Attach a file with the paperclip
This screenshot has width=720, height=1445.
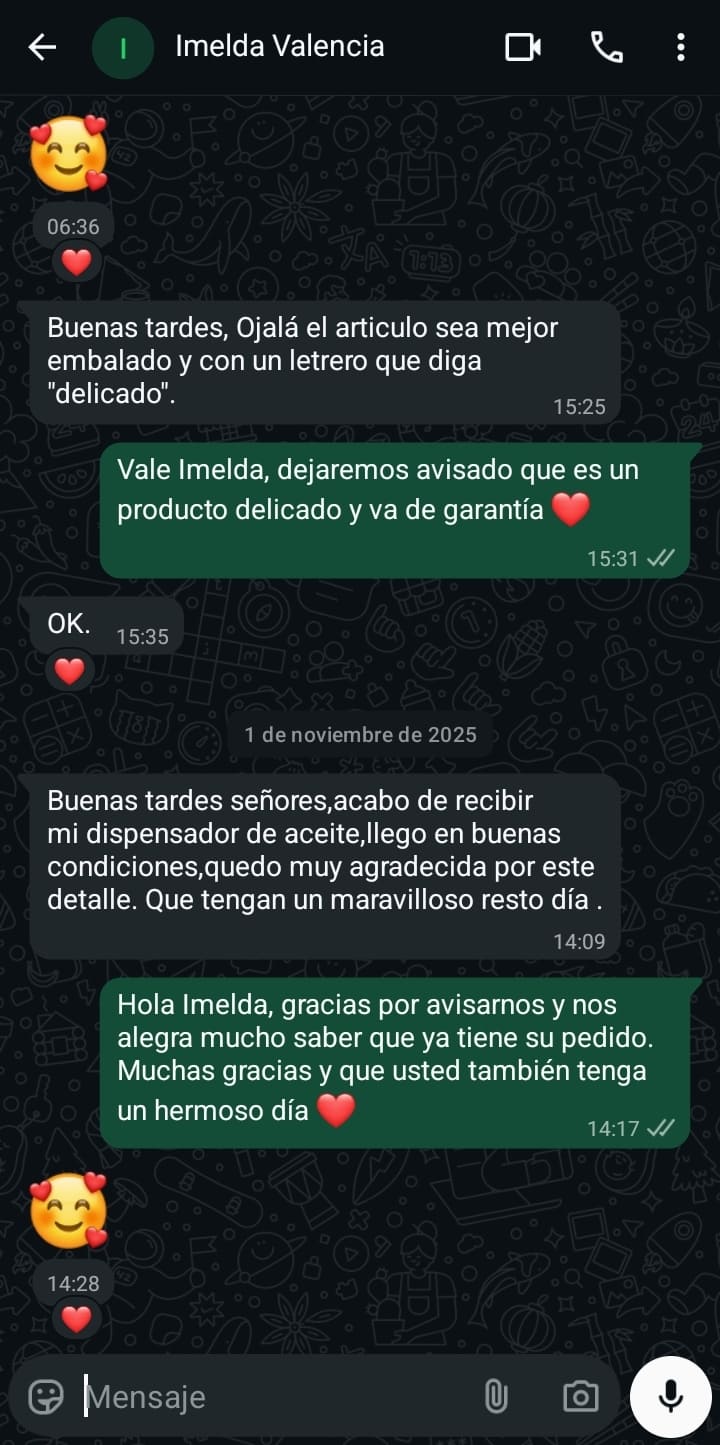point(496,1396)
